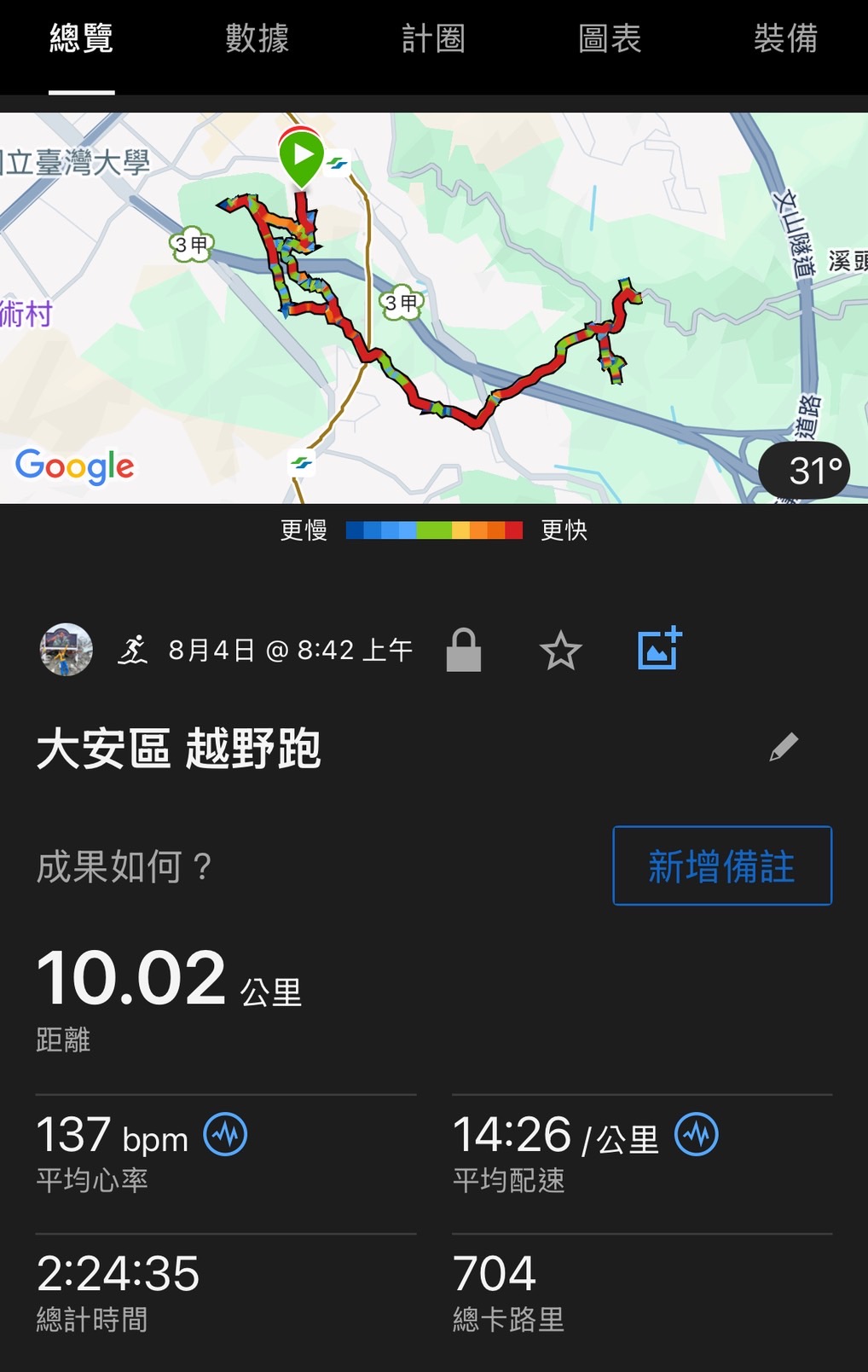Tap the privacy lock icon
The width and height of the screenshot is (868, 1372).
[464, 651]
